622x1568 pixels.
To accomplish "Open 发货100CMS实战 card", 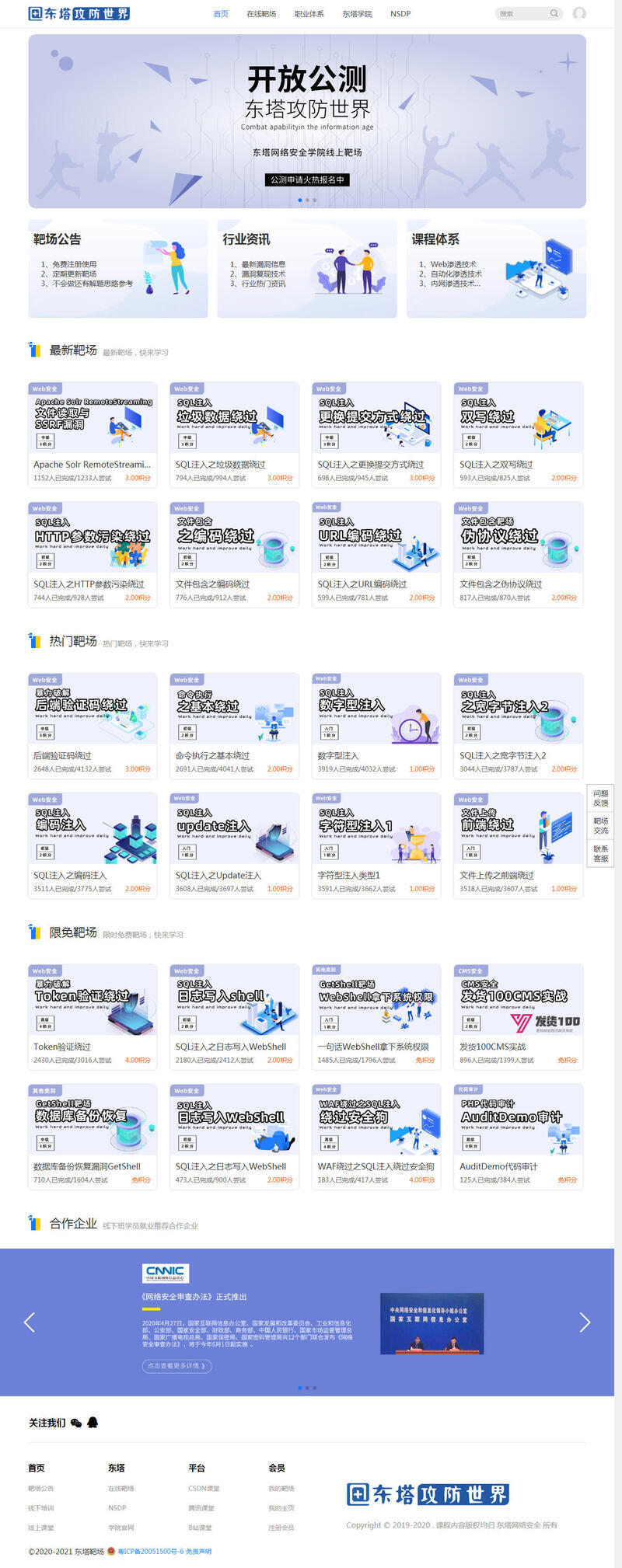I will click(x=518, y=1016).
